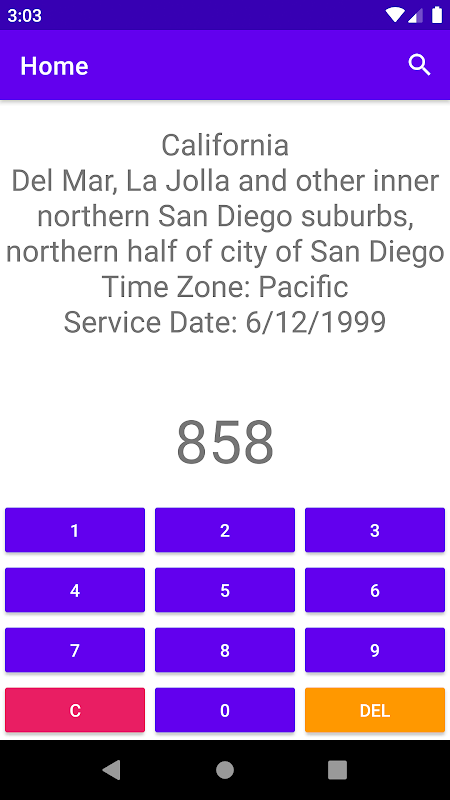This screenshot has height=800, width=450.
Task: Enter digit 1 on the keypad
Action: point(75,530)
